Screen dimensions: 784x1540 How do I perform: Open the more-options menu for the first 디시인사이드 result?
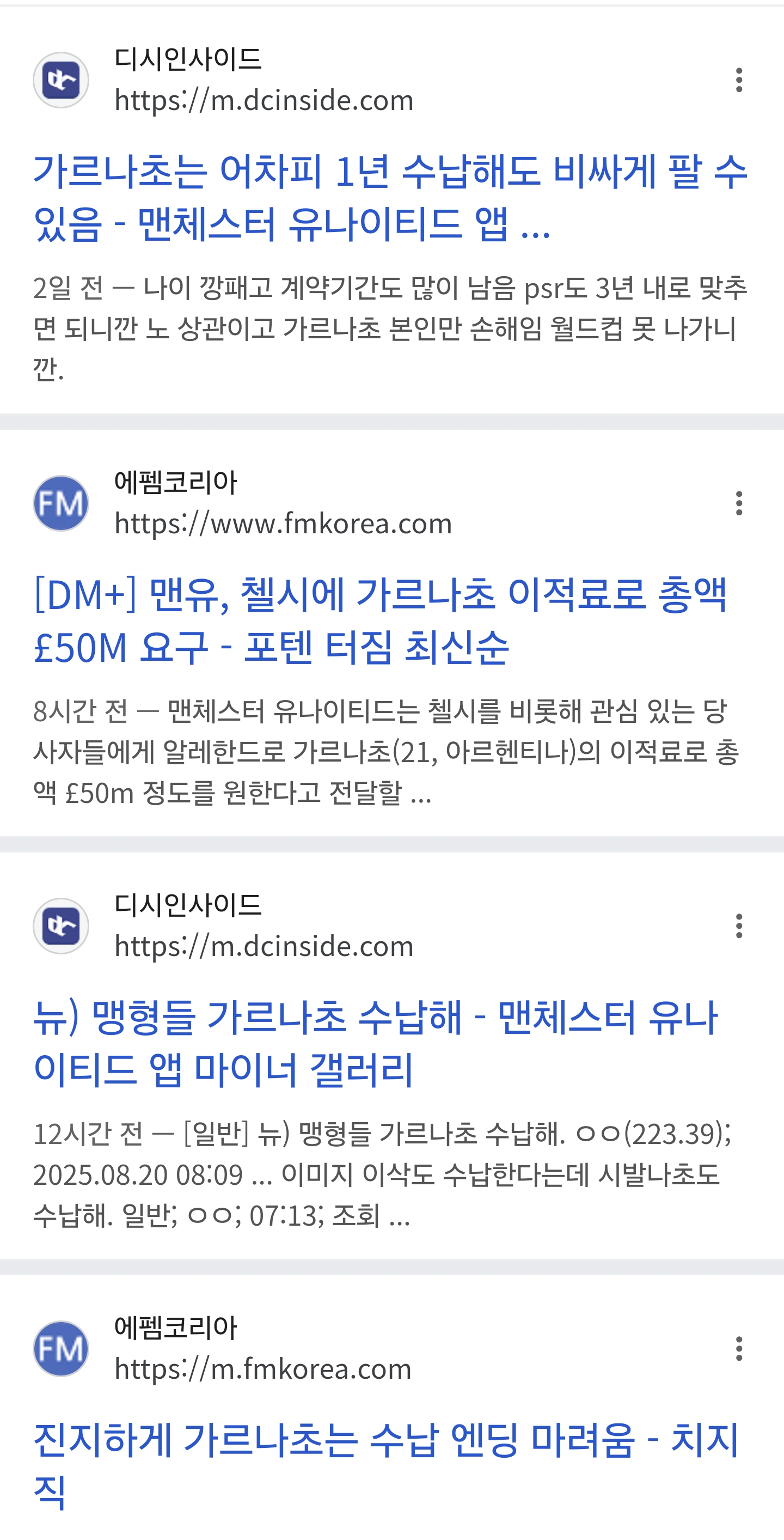(739, 80)
